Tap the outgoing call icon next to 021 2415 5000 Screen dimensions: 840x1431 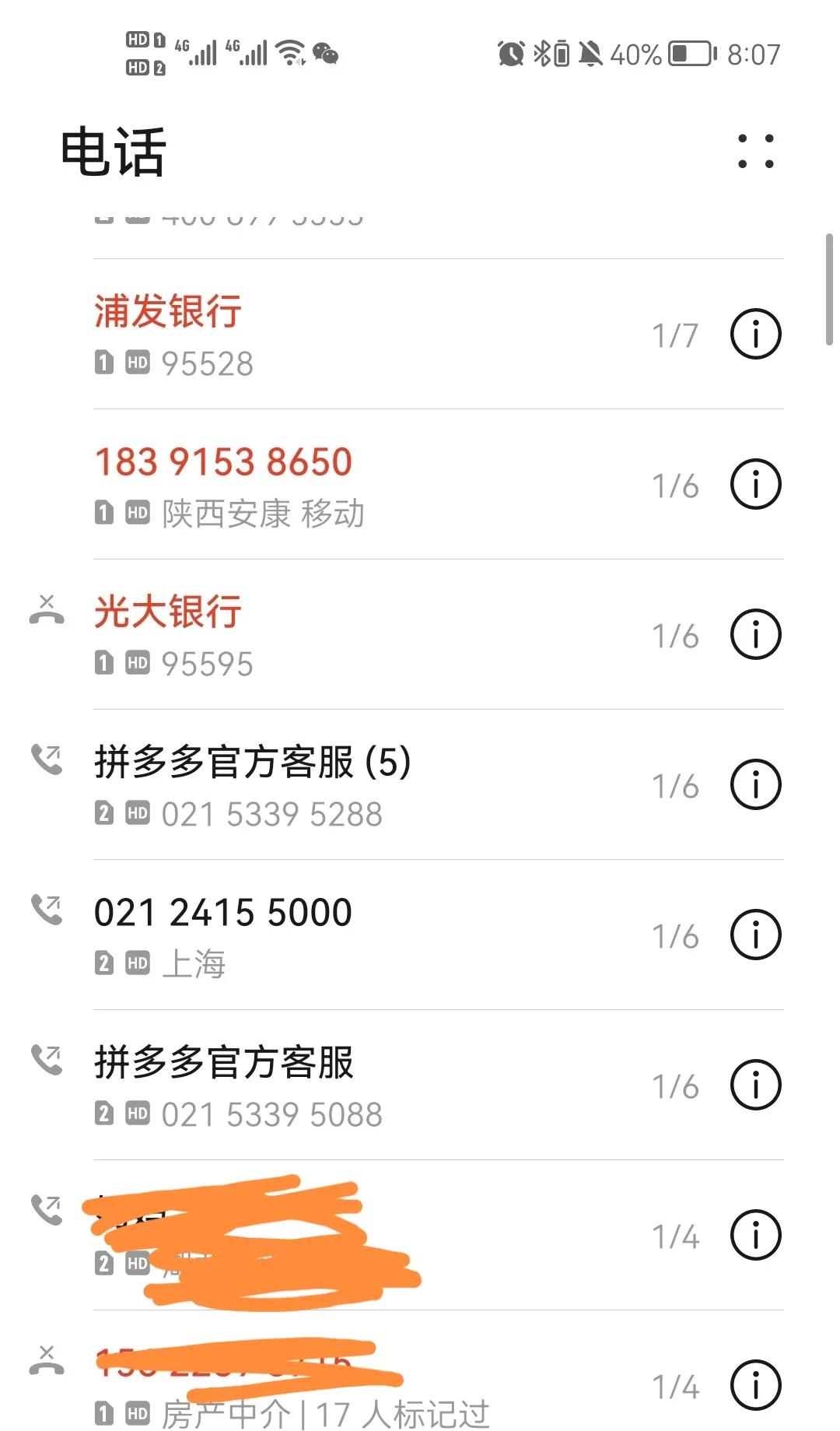coord(48,910)
